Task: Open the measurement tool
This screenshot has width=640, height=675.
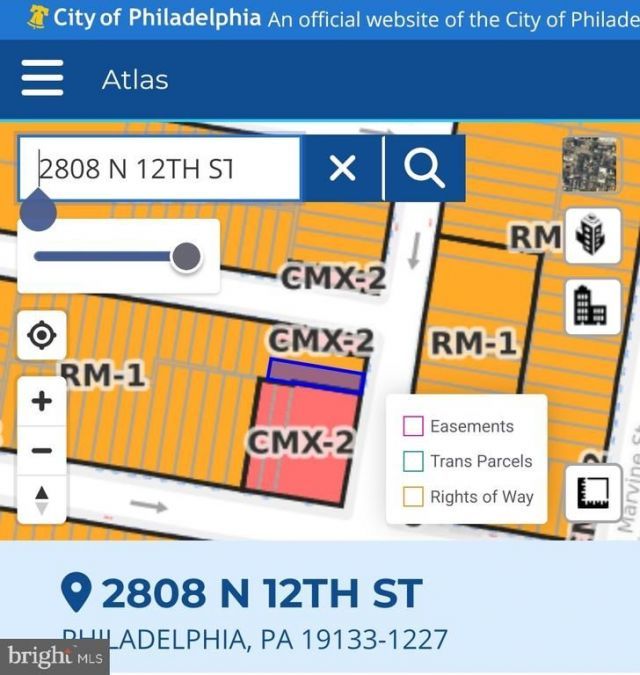Action: (593, 493)
